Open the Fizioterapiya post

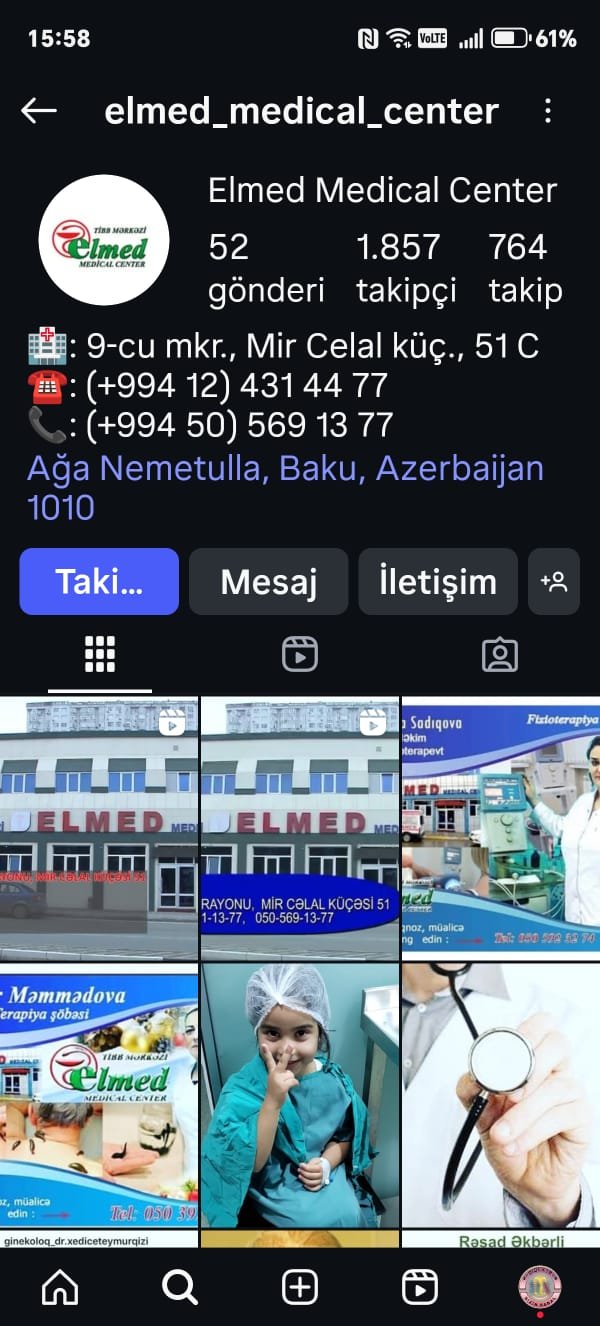[500, 828]
